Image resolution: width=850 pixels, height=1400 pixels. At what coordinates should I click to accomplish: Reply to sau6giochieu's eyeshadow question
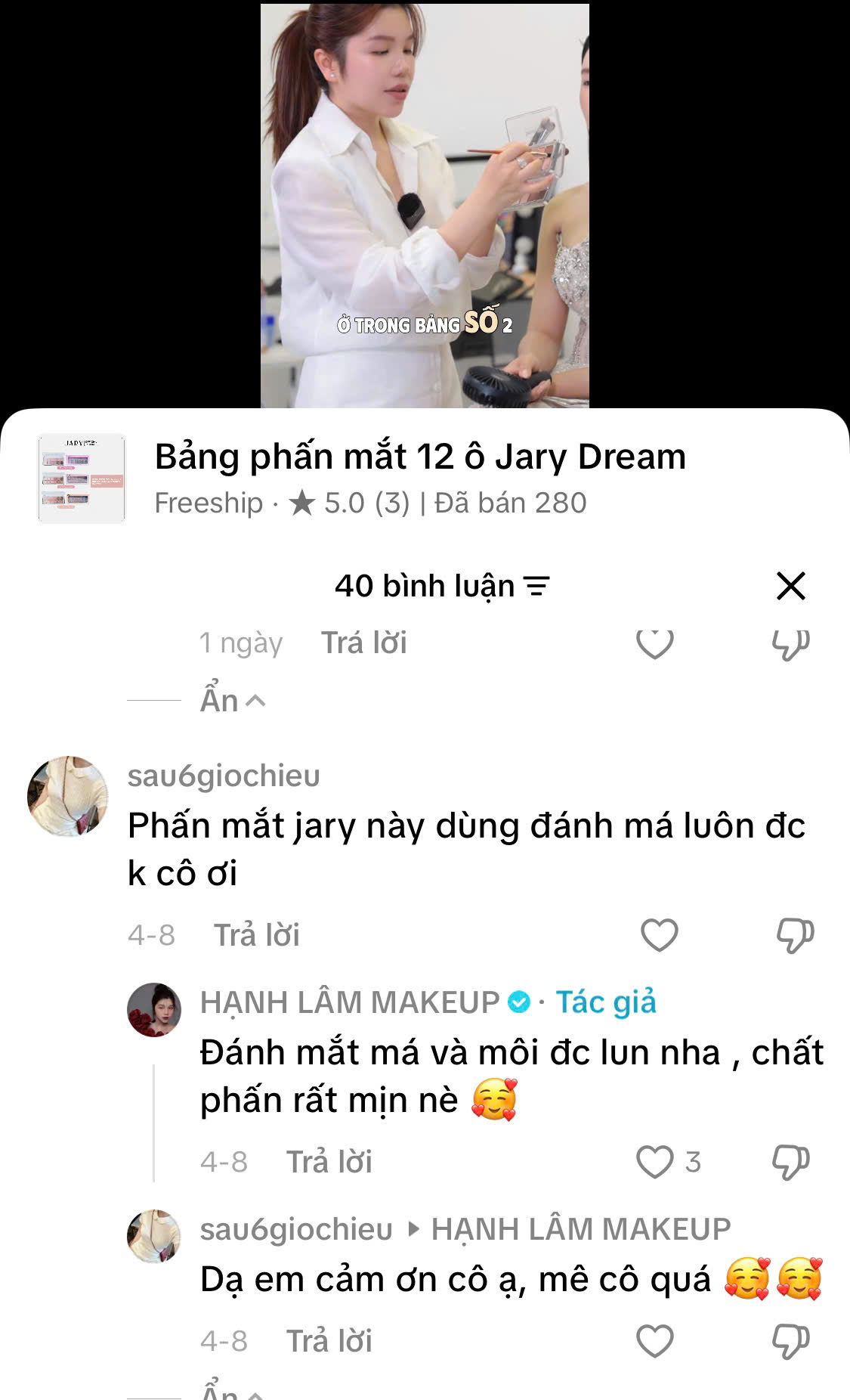coord(257,935)
